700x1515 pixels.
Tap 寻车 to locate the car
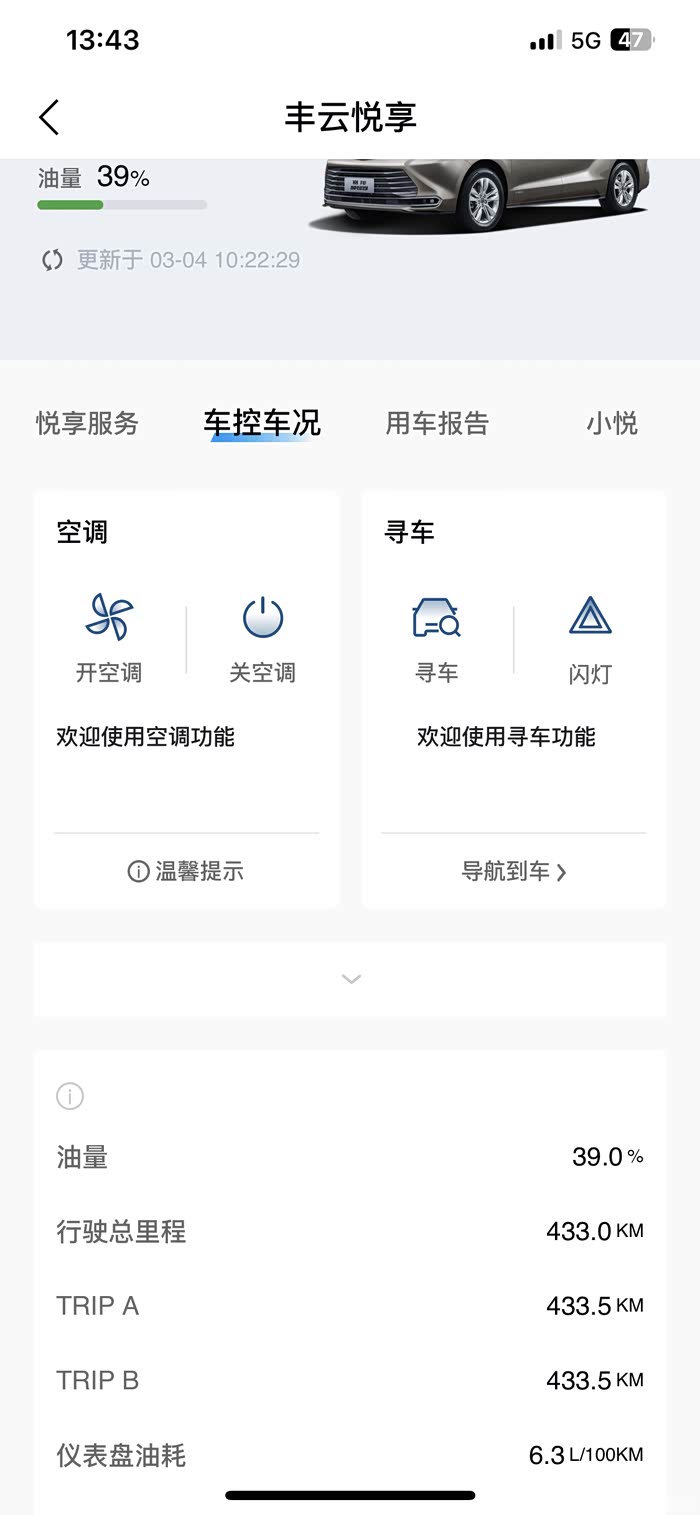[437, 638]
